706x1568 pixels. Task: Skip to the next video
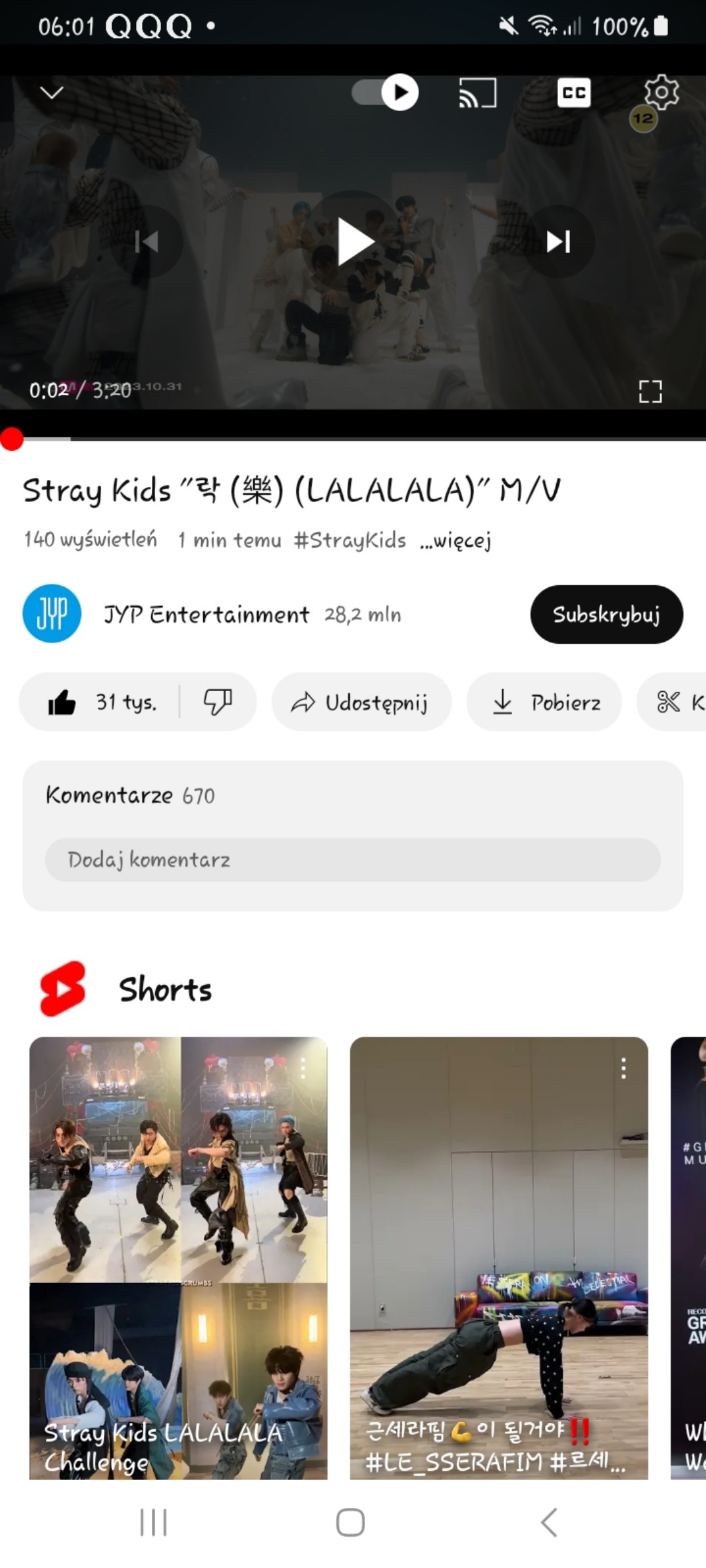[558, 242]
